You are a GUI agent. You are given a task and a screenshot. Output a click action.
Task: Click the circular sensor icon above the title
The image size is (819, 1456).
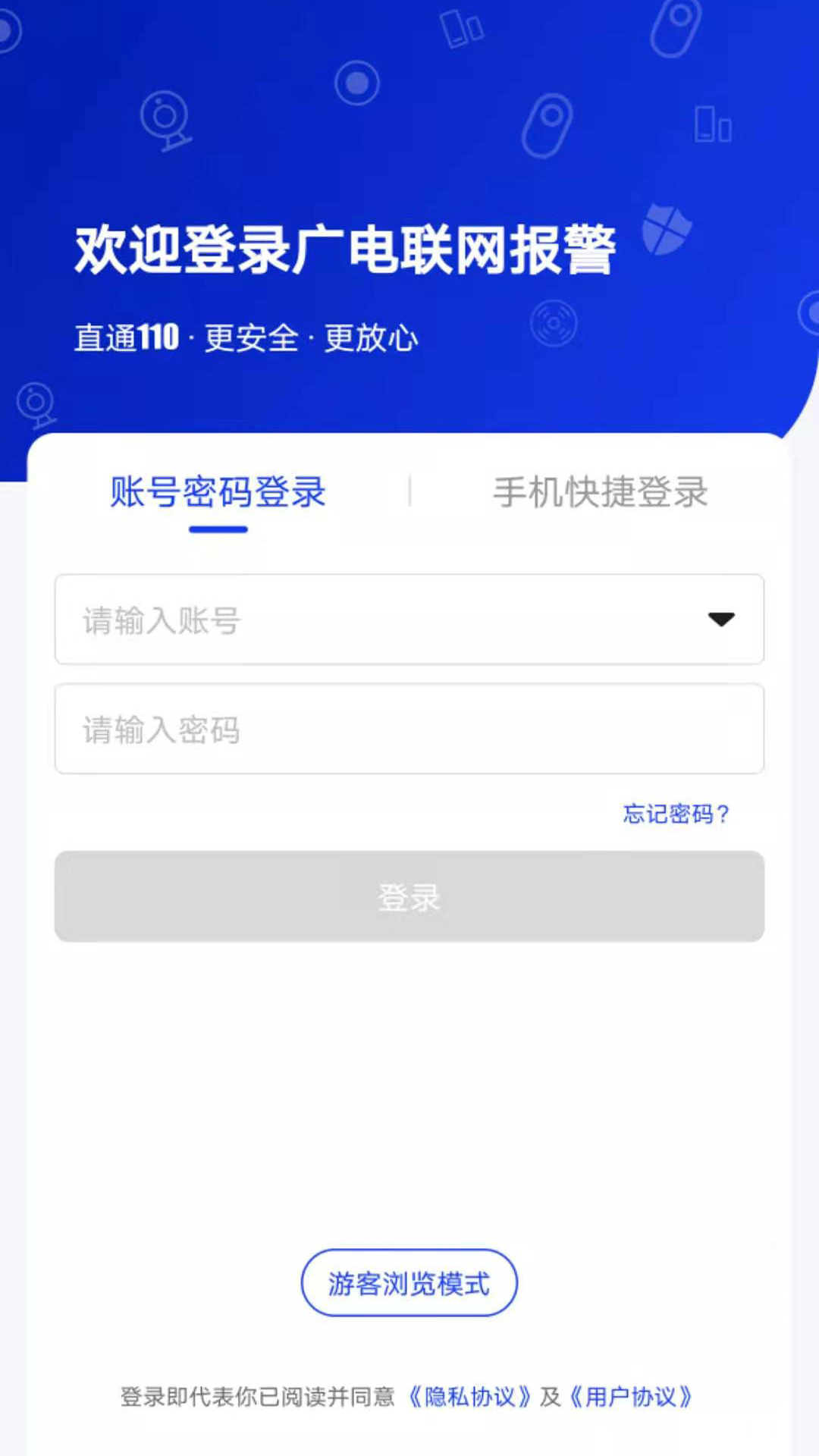358,85
